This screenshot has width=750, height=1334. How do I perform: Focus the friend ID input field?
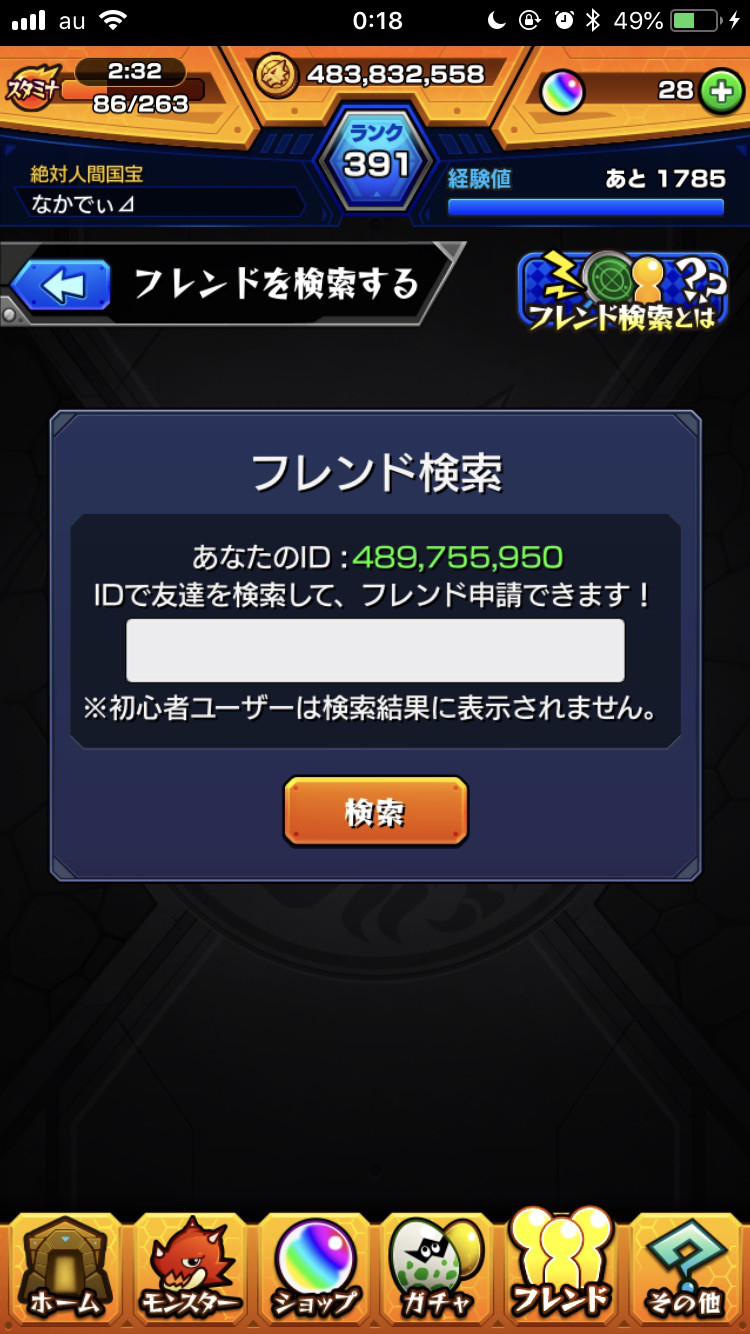(x=375, y=650)
